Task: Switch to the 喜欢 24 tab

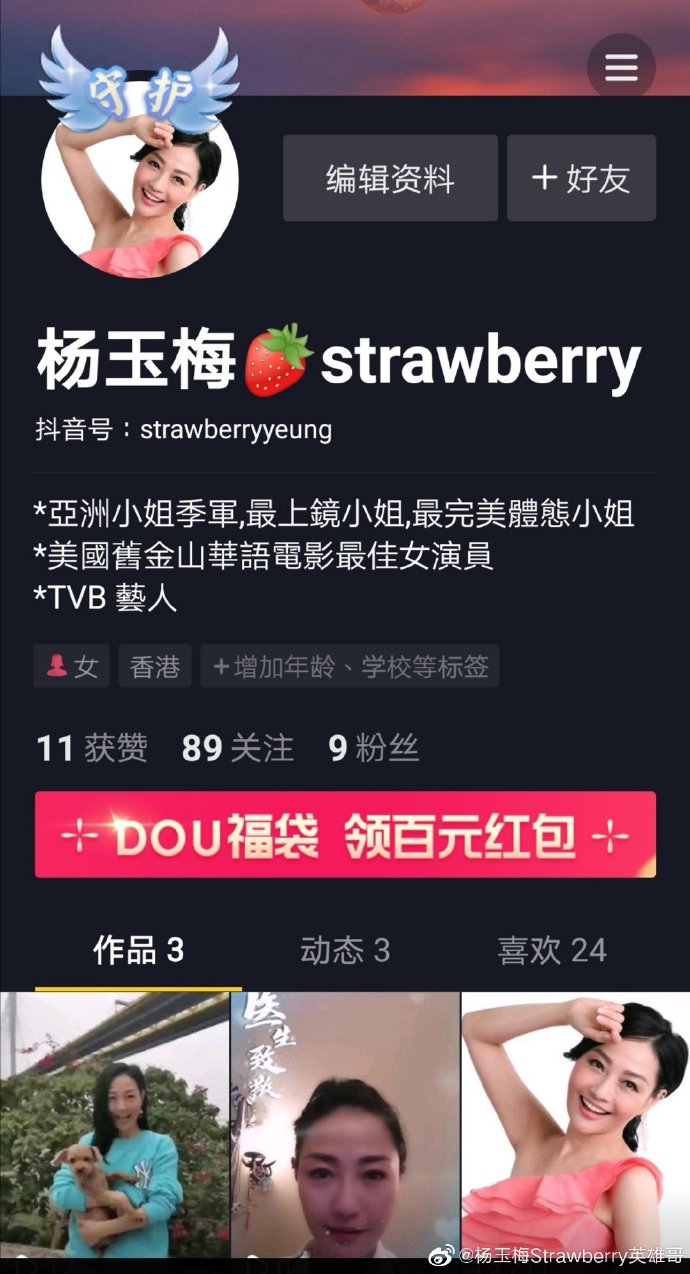Action: (x=552, y=950)
